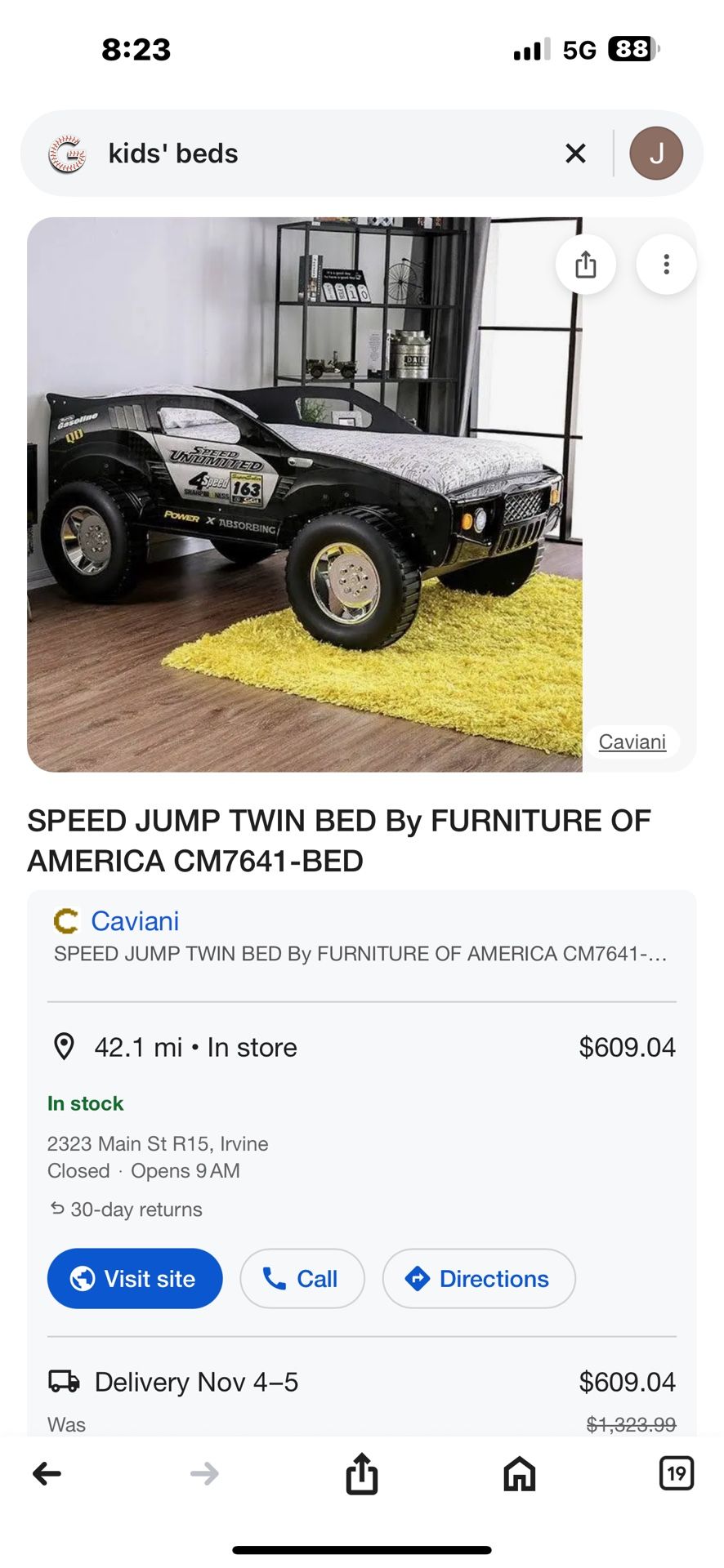Tap the location pin icon near 42.1 mi
Screen dimensions: 724x1568
point(65,1046)
